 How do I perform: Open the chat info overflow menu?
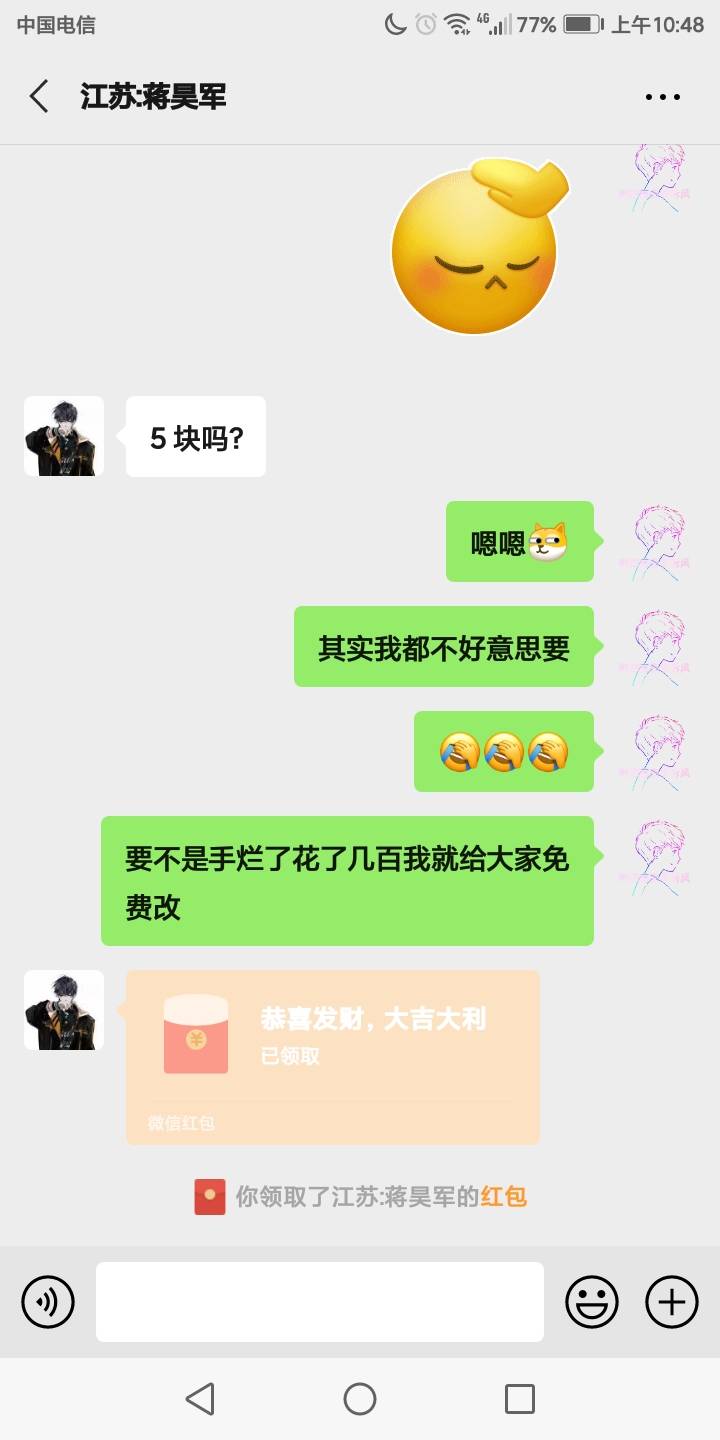[x=662, y=97]
